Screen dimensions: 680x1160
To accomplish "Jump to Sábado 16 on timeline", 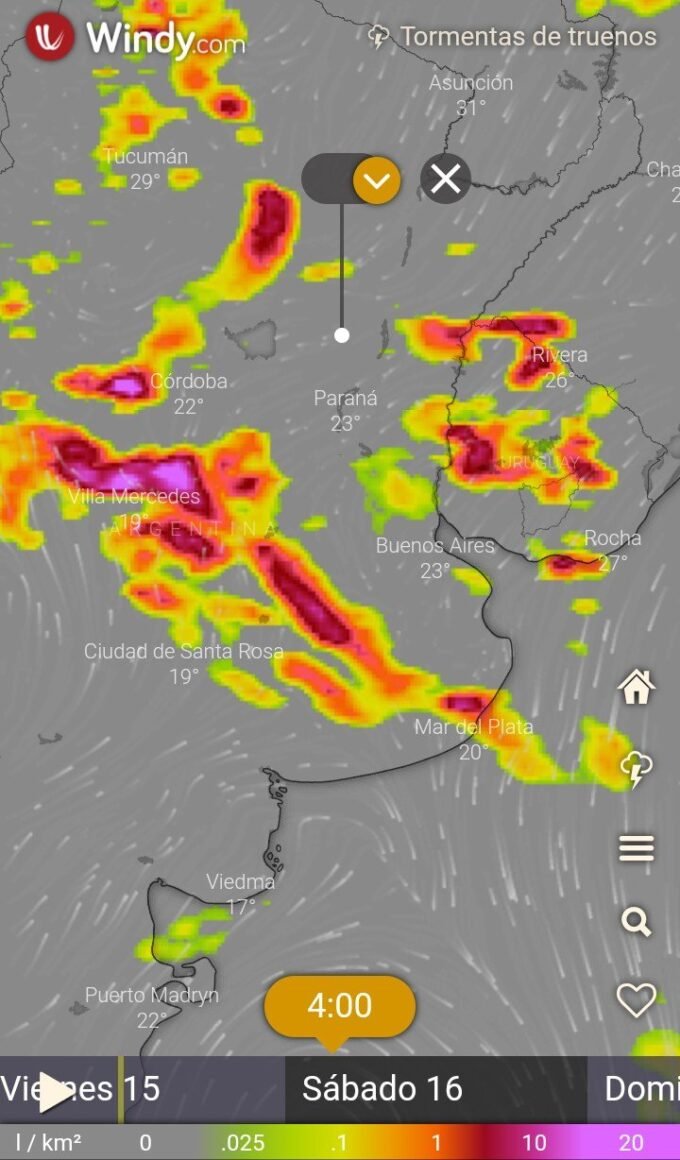I will click(x=382, y=1089).
